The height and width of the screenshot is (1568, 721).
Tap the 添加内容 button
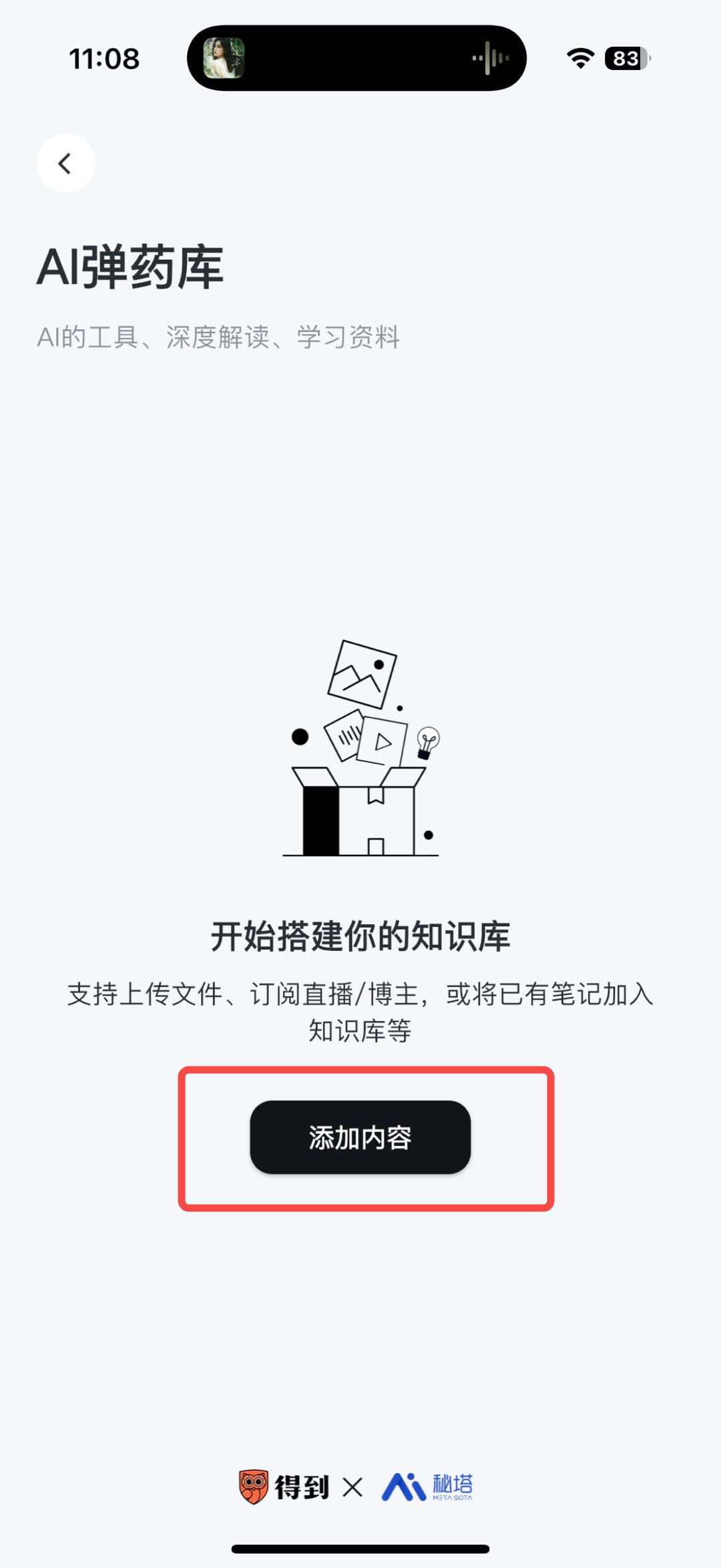point(360,1137)
